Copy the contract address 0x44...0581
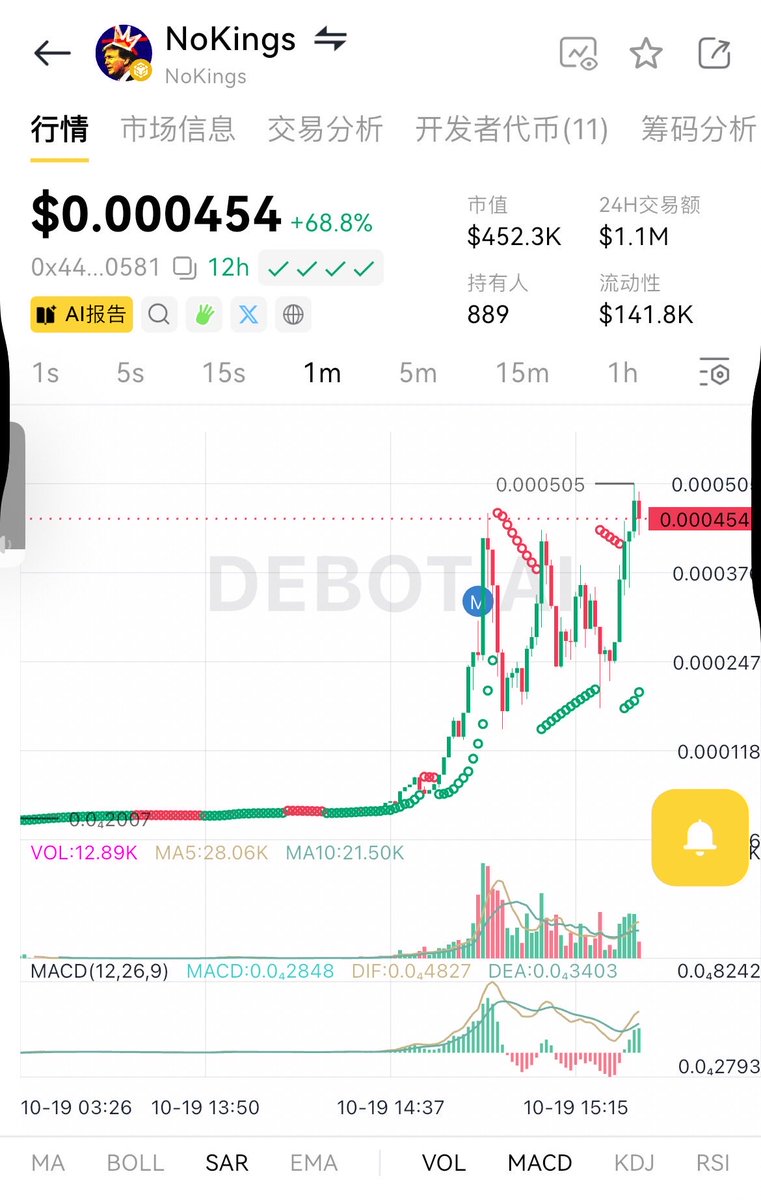 (185, 268)
